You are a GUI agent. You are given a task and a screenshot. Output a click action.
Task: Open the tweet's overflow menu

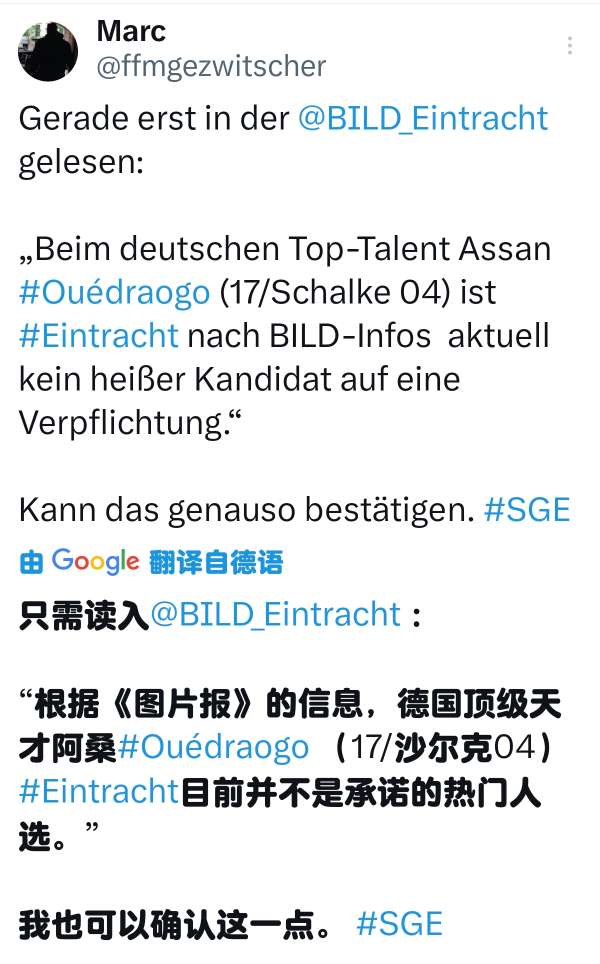(x=570, y=46)
